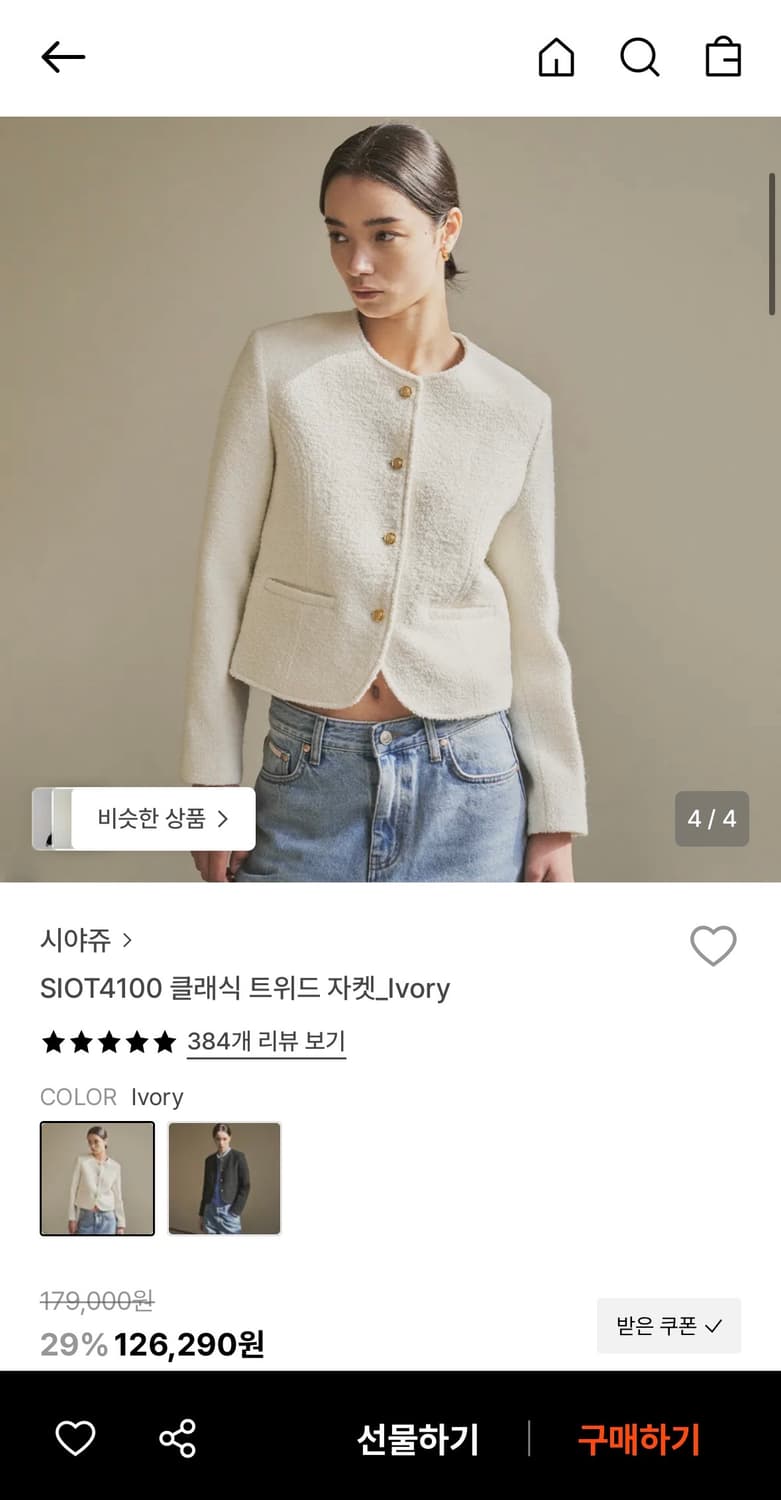Select the dark charcoal color option thumbnail
Image resolution: width=781 pixels, height=1500 pixels.
coord(224,1178)
